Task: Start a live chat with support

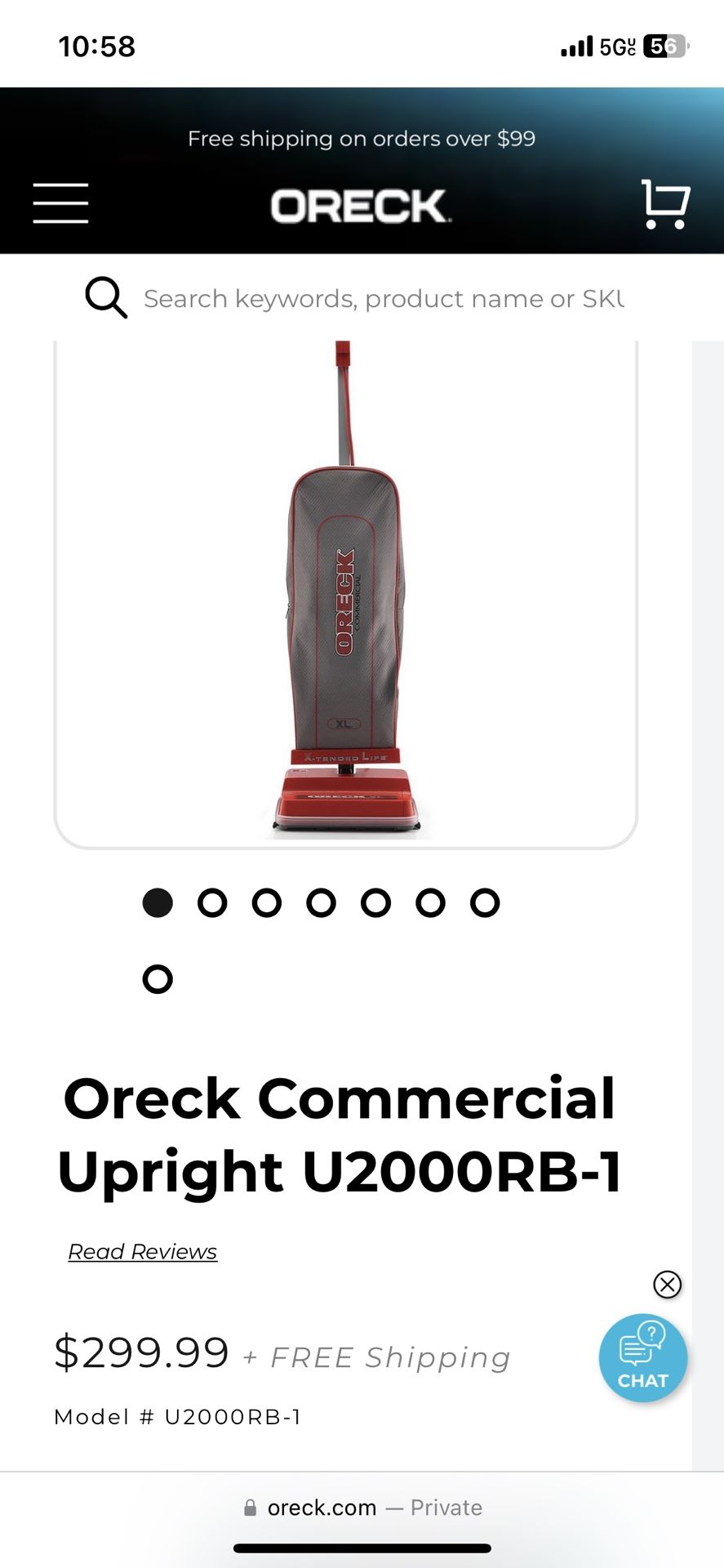Action: click(x=643, y=1358)
